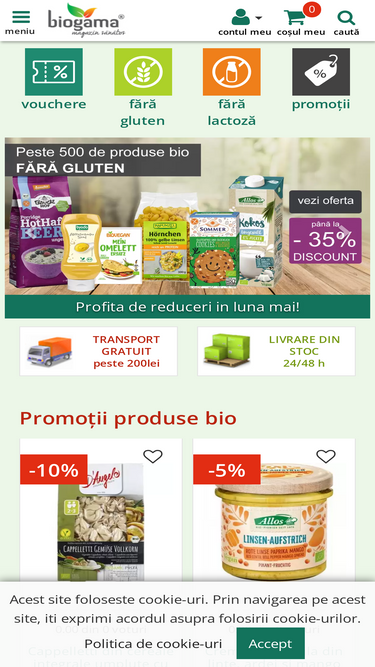Go to the biogama home logo
375x667 pixels.
(x=86, y=20)
